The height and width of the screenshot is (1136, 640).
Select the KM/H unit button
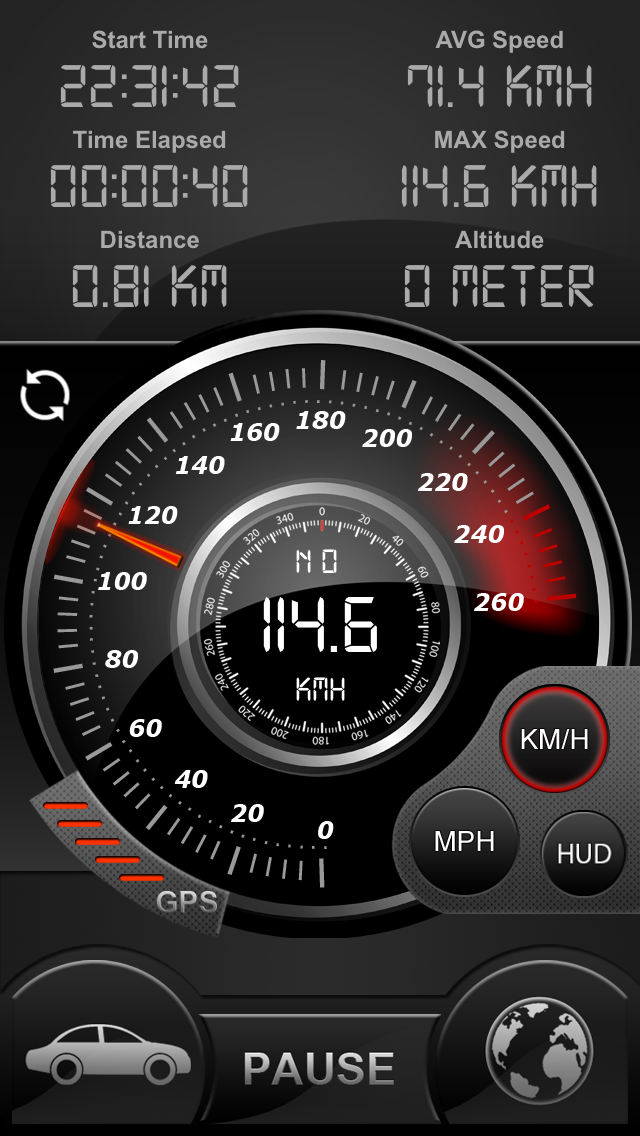pyautogui.click(x=554, y=740)
